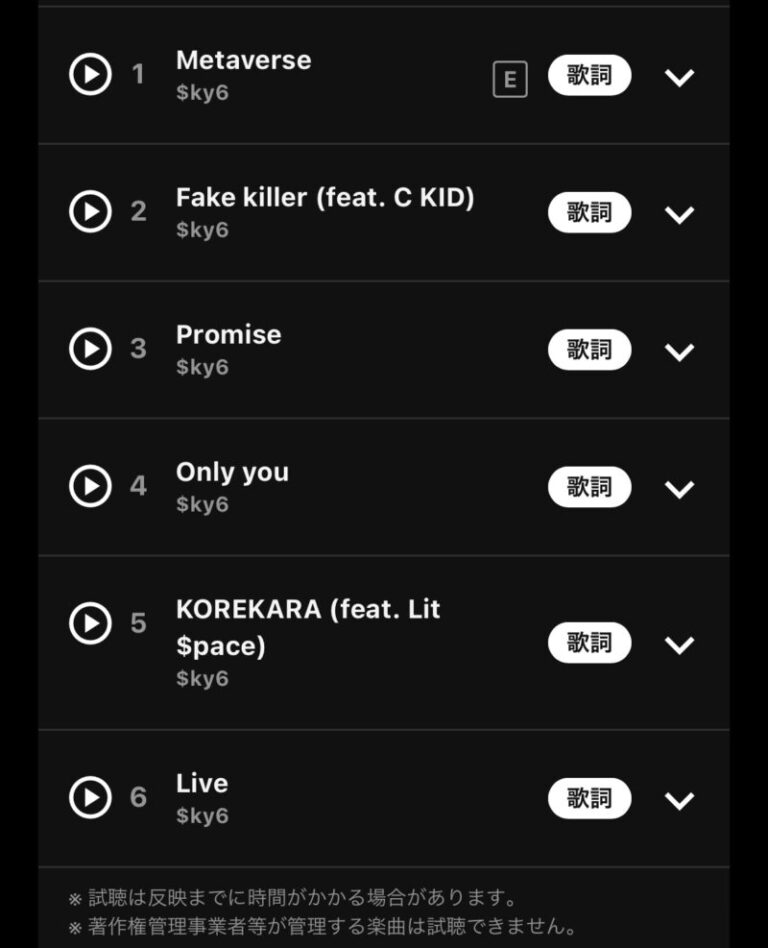Play the Metaverse track preview

click(90, 75)
